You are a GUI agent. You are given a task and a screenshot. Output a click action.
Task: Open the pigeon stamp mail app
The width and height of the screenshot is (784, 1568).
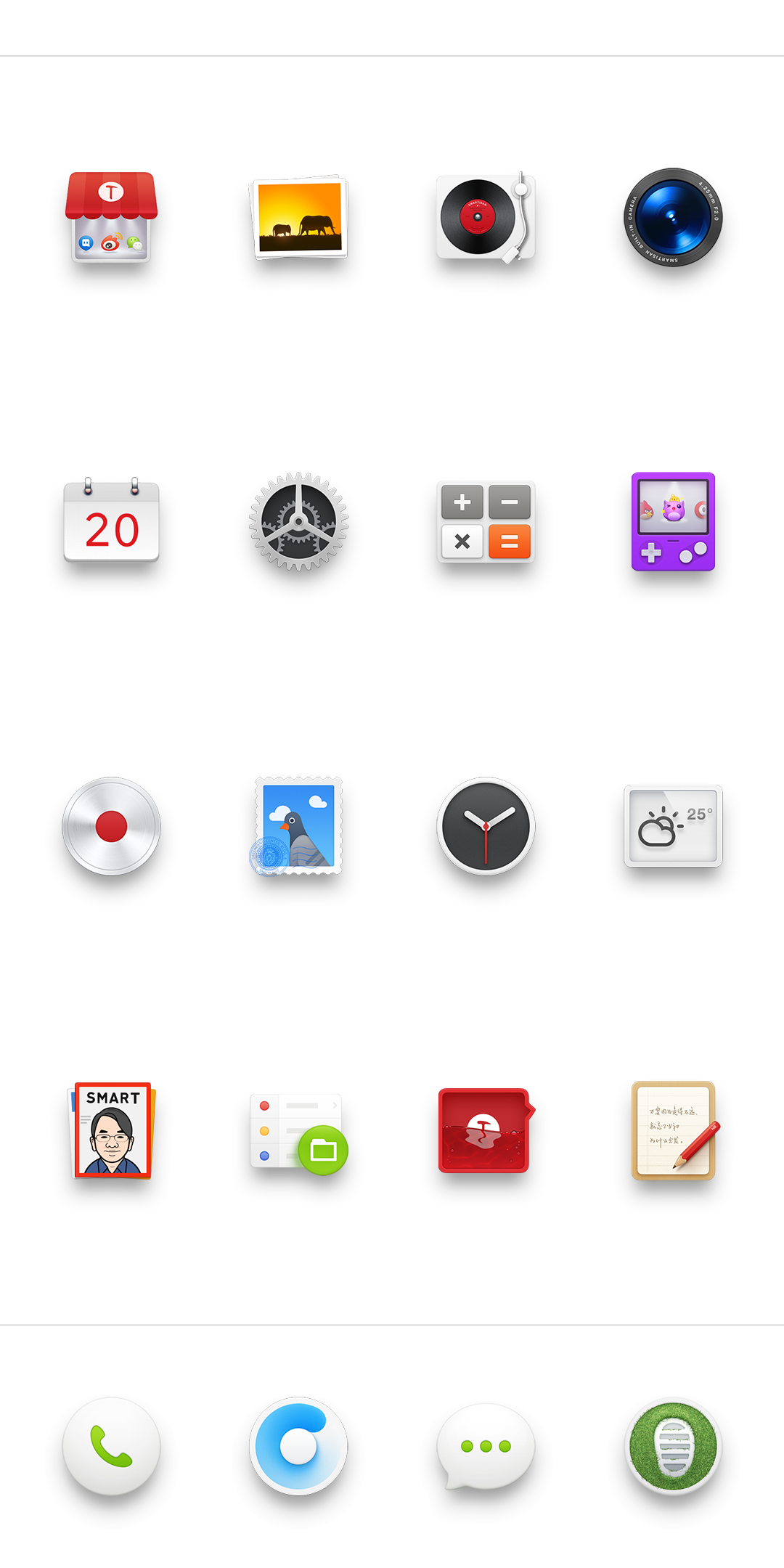click(x=298, y=826)
